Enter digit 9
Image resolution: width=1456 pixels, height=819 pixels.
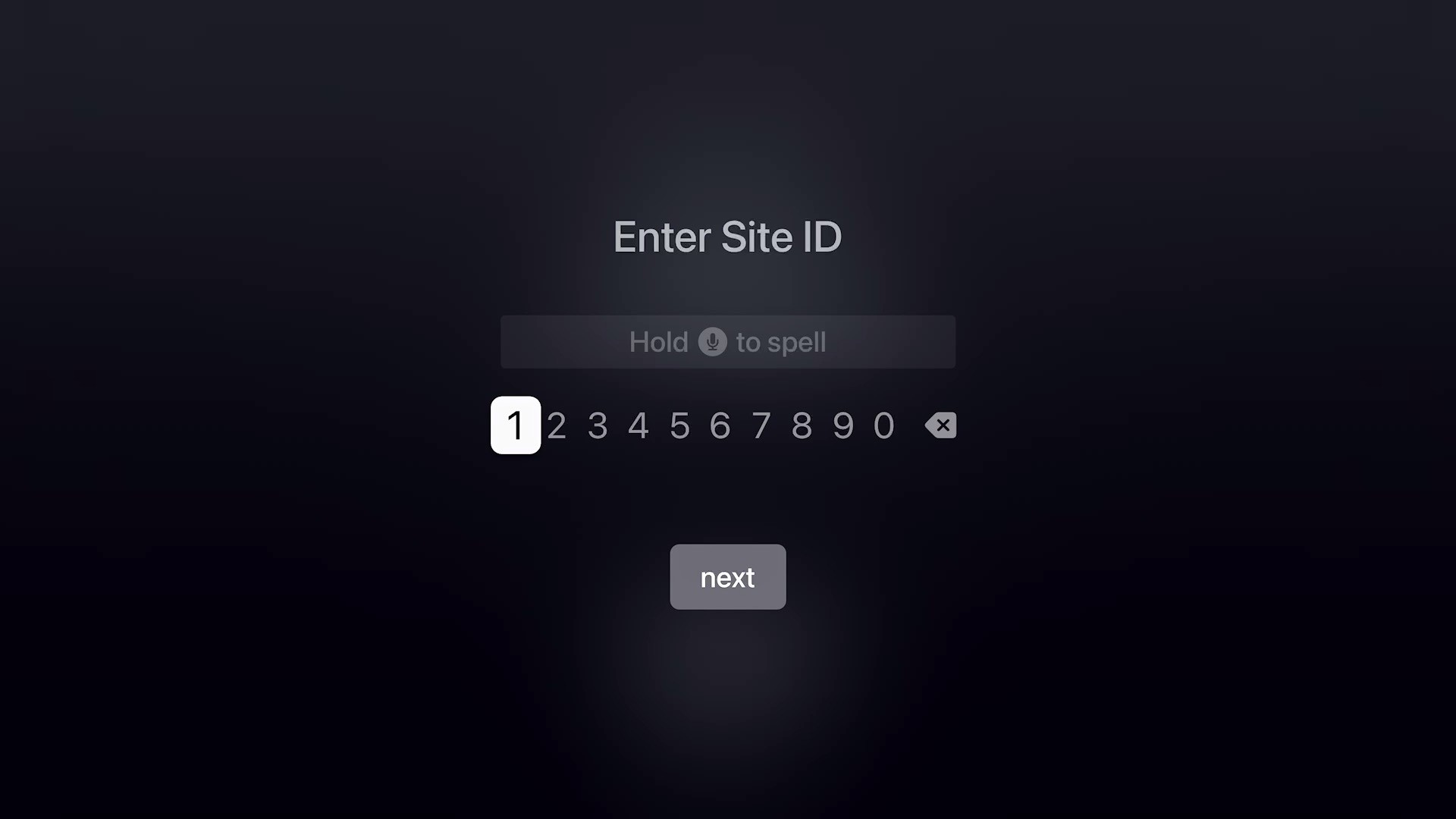pyautogui.click(x=843, y=425)
